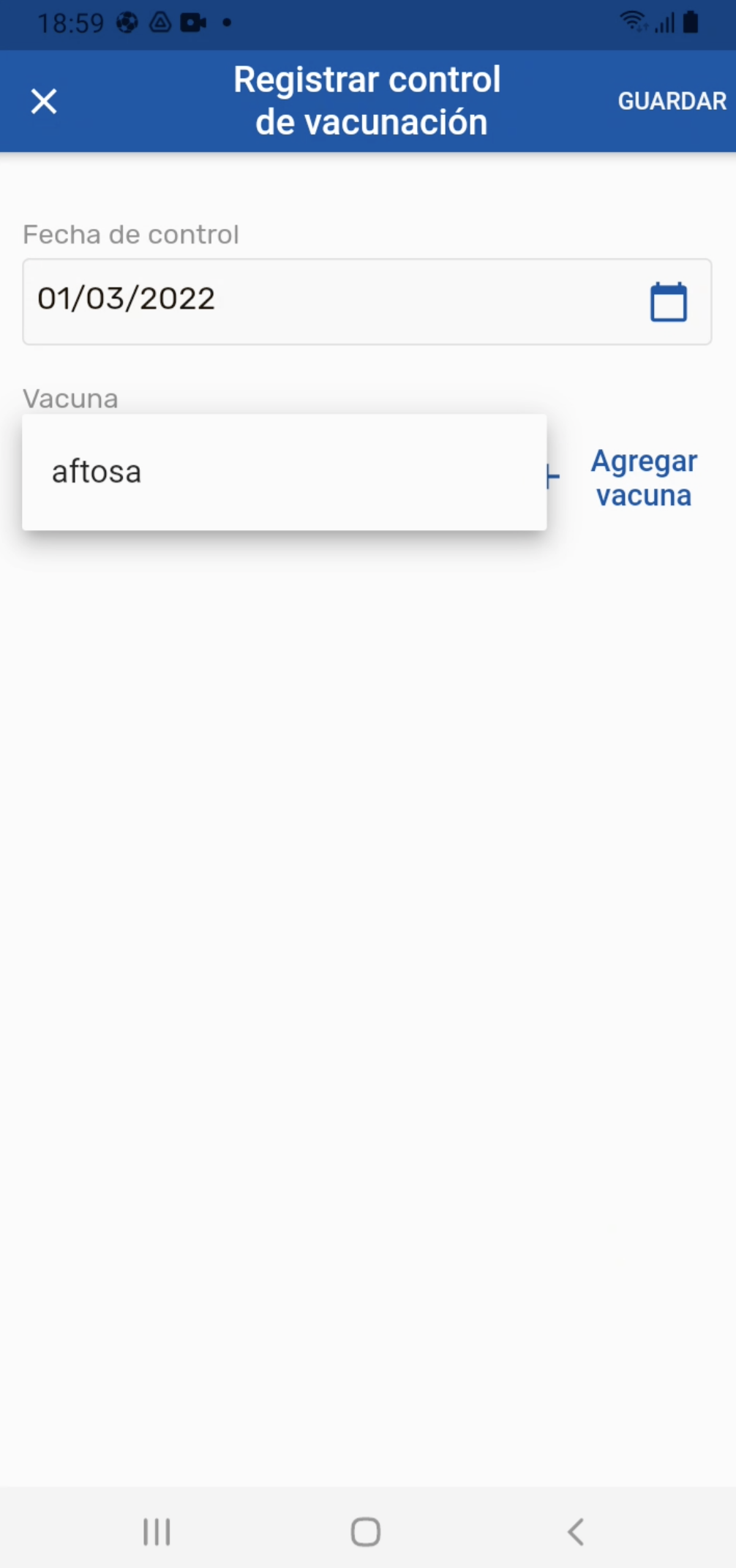Go back with the system back button
The image size is (736, 1568).
[576, 1531]
